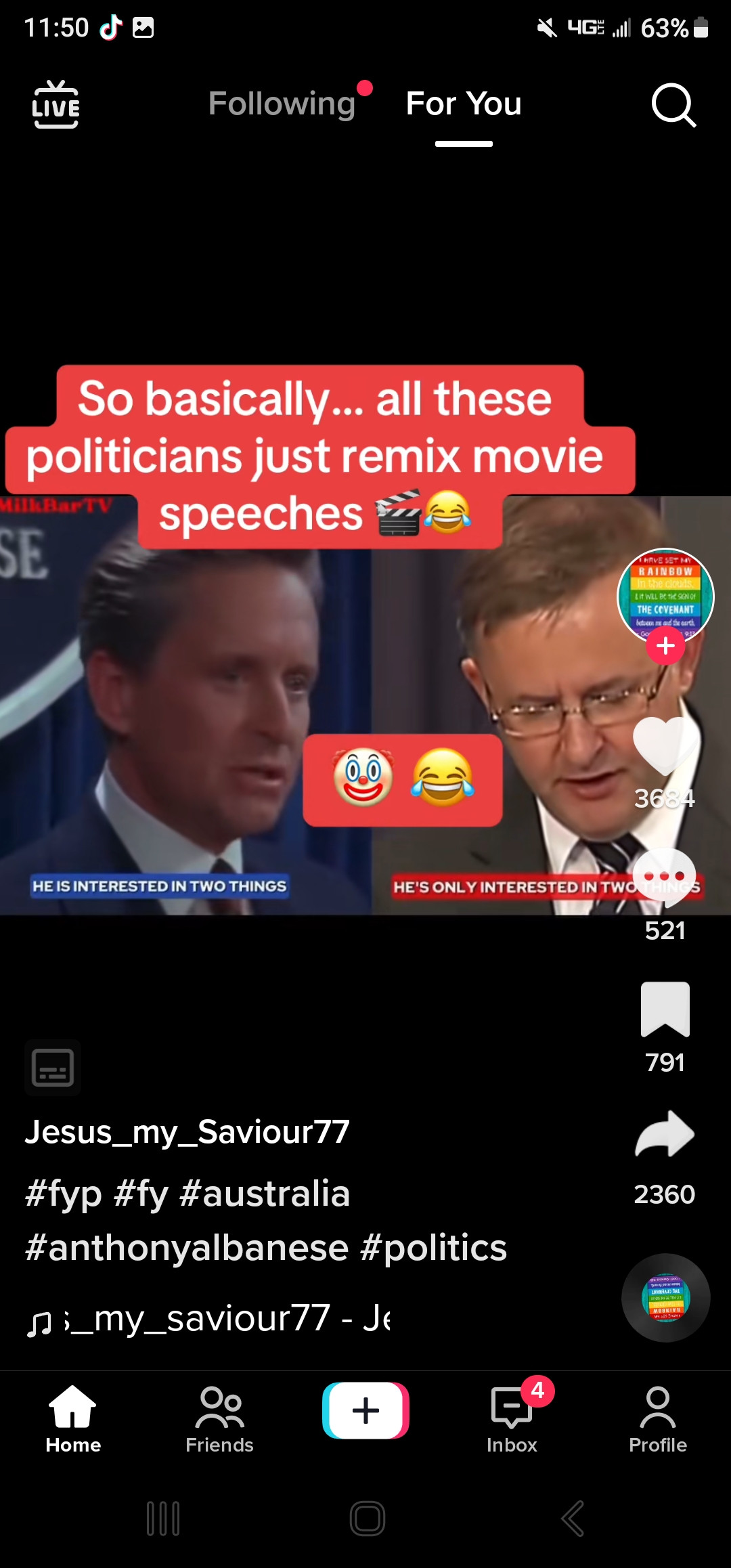731x1568 pixels.
Task: Open the spinning sound disc
Action: (x=665, y=1297)
